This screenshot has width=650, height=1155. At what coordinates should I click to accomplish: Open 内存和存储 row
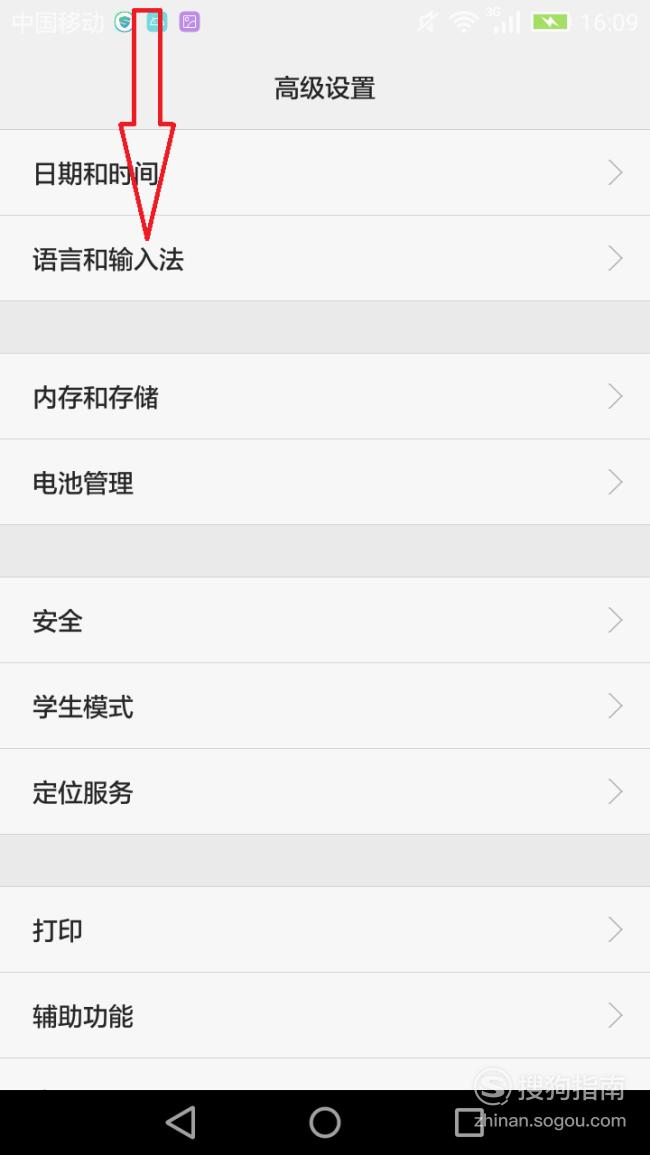[x=325, y=397]
